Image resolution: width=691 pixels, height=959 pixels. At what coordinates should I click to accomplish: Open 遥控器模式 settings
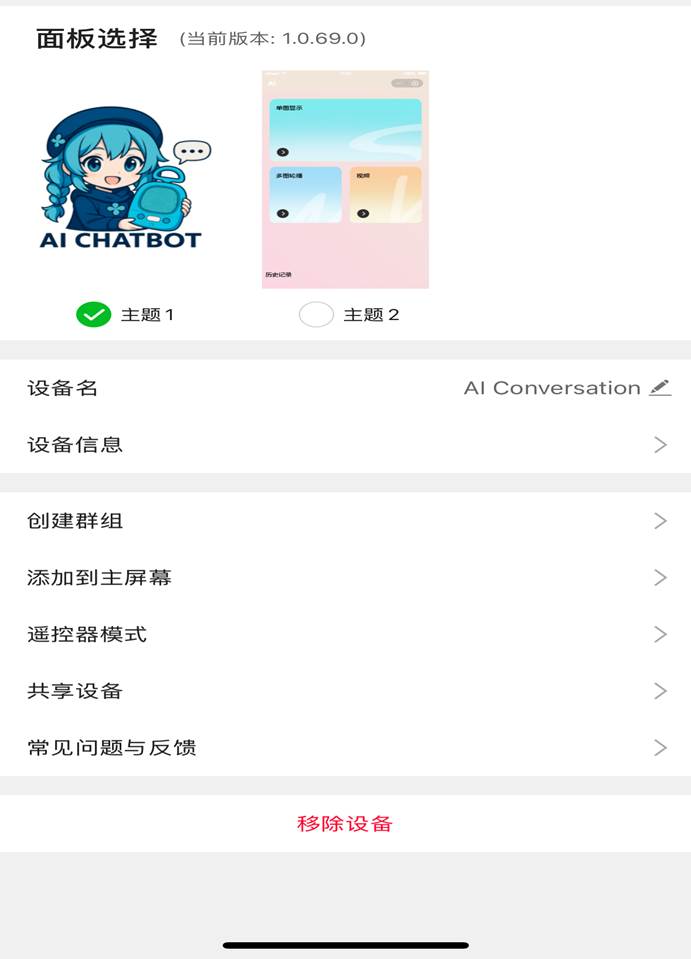345,634
